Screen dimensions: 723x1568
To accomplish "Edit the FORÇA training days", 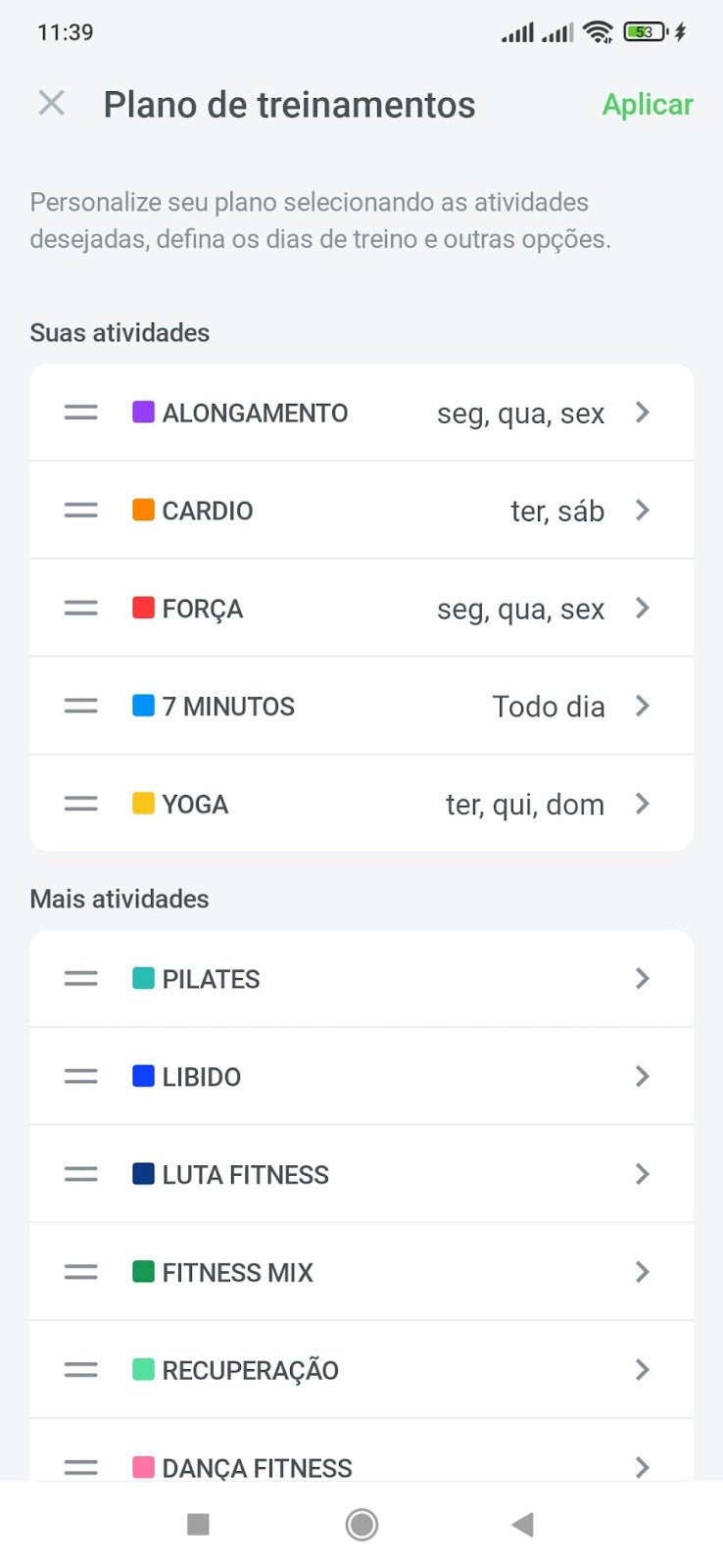I will click(361, 609).
